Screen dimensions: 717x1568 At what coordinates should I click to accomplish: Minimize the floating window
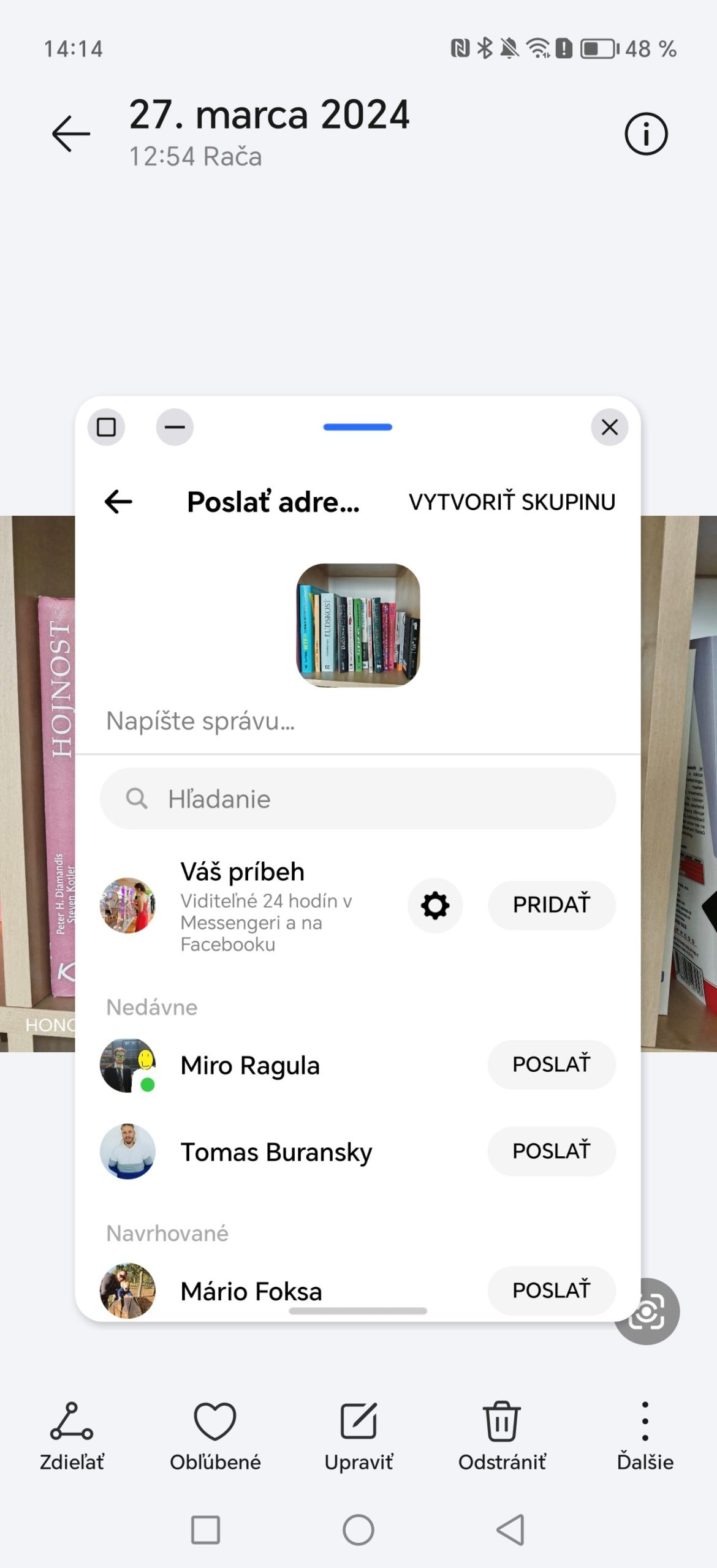point(175,427)
